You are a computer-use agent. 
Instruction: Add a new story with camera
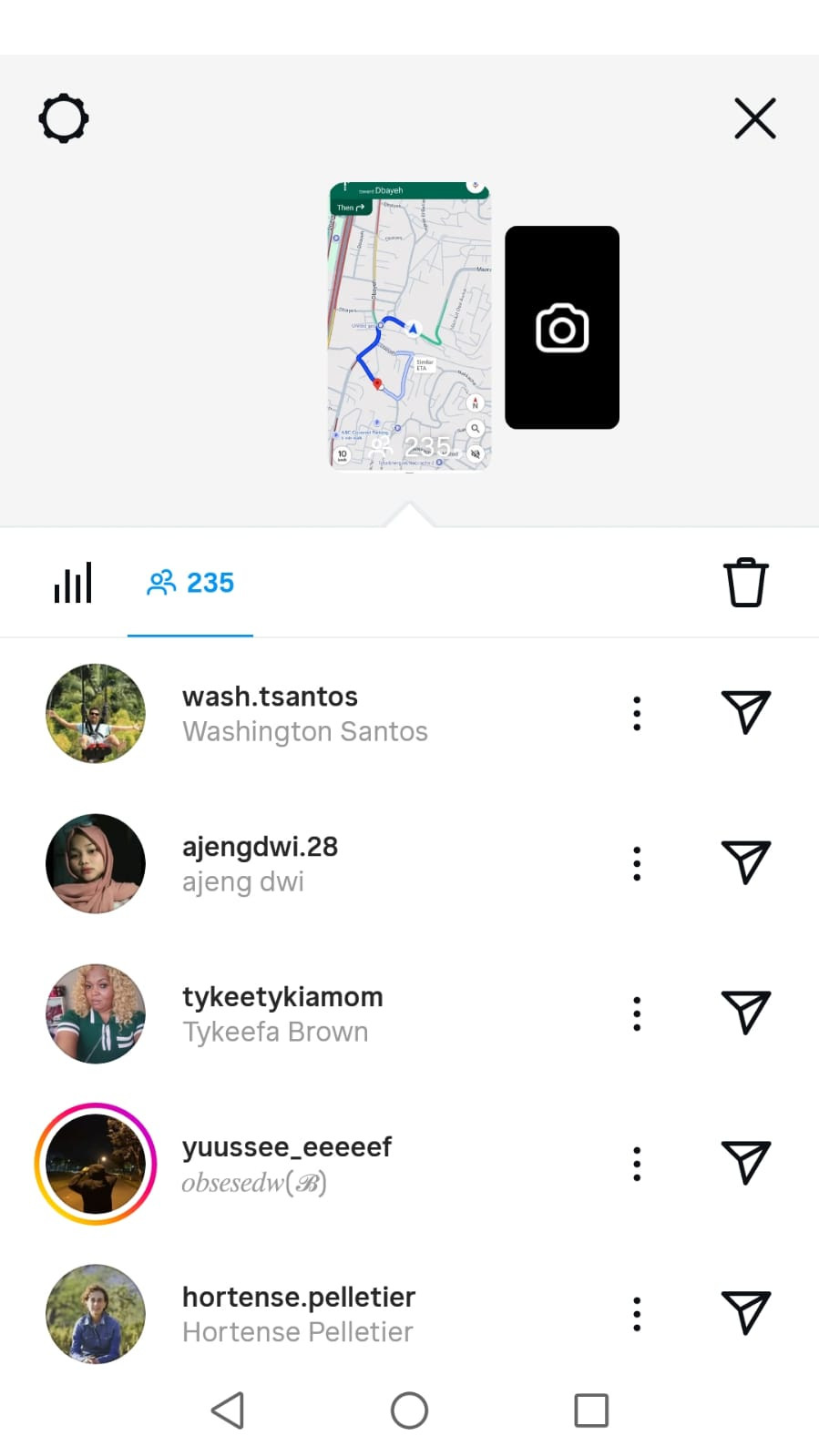(x=562, y=328)
